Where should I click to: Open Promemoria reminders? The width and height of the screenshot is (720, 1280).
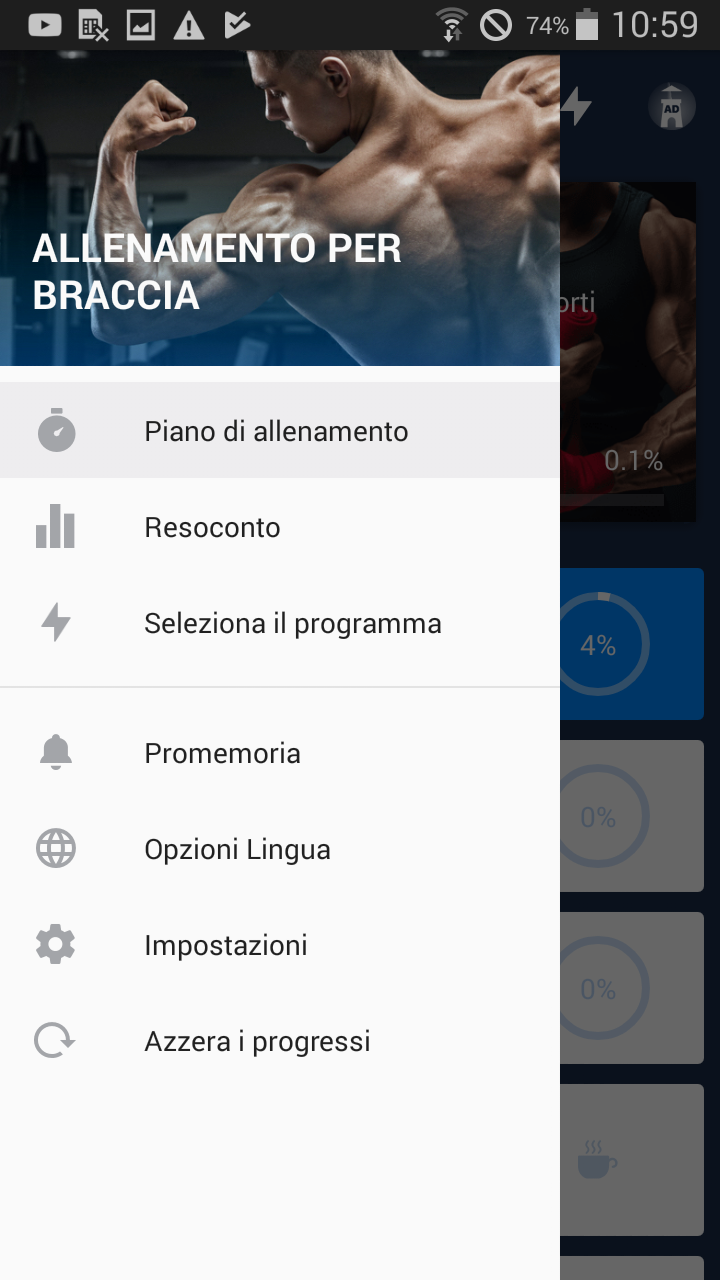280,753
